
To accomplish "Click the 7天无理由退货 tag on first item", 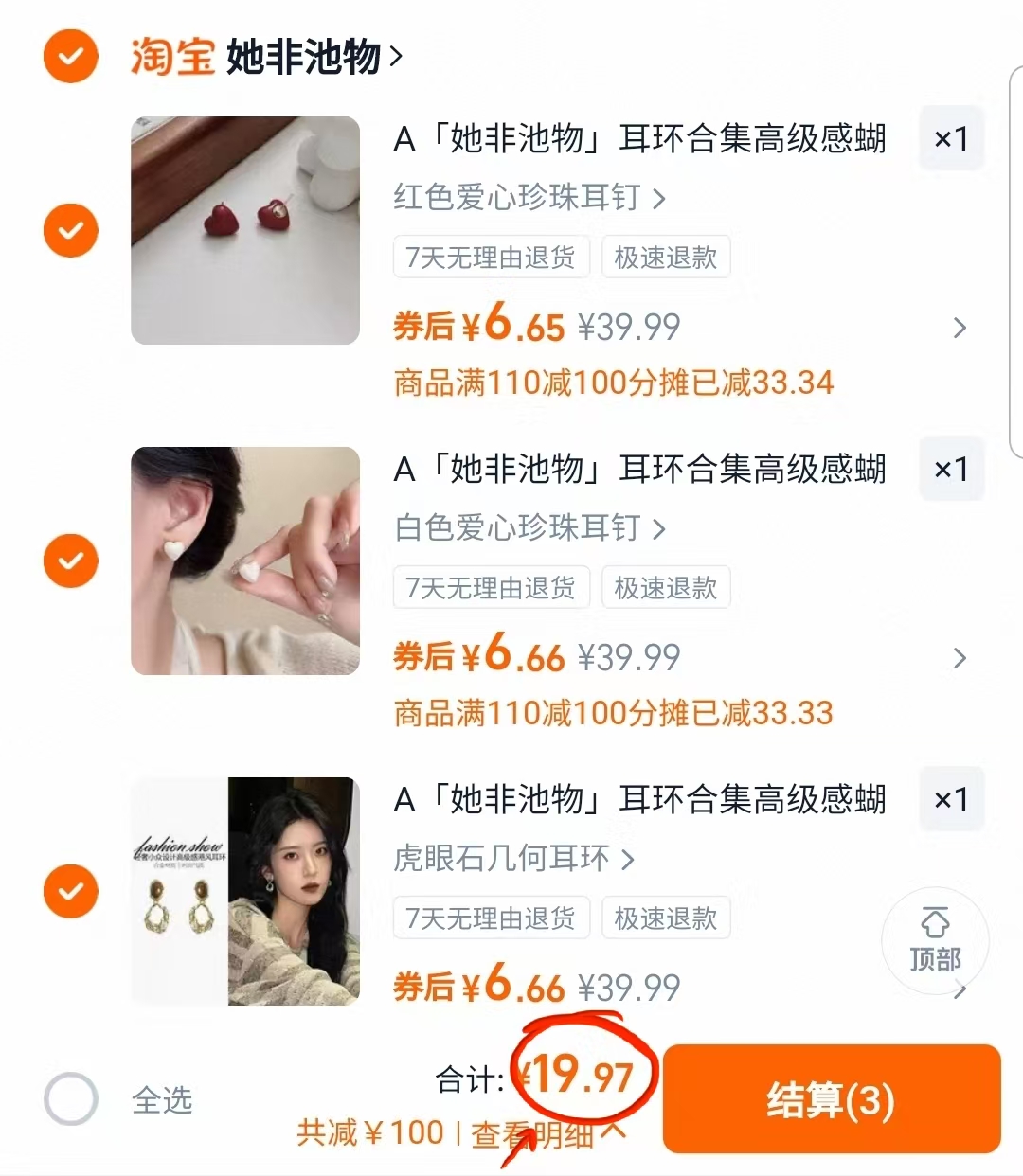I will point(491,257).
